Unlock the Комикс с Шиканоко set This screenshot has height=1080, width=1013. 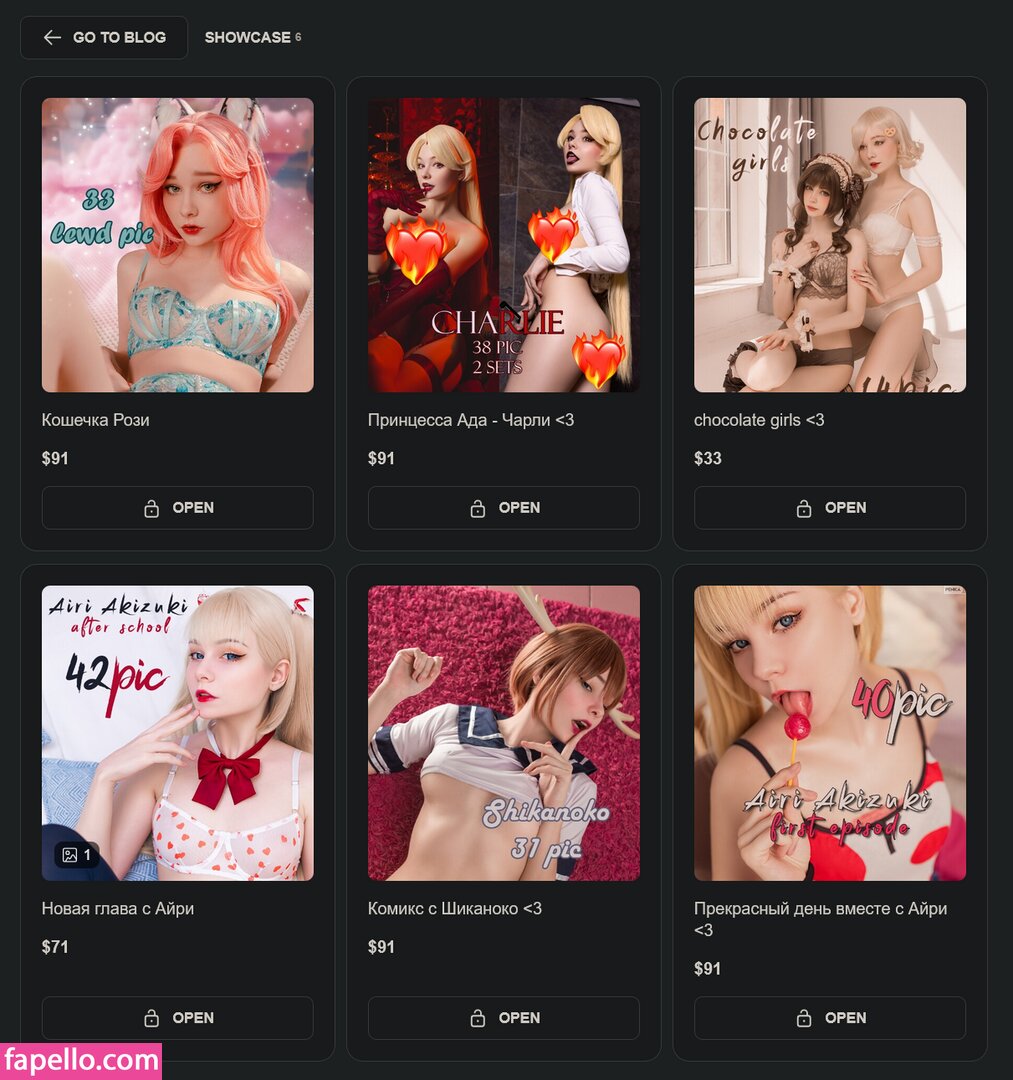point(503,1018)
